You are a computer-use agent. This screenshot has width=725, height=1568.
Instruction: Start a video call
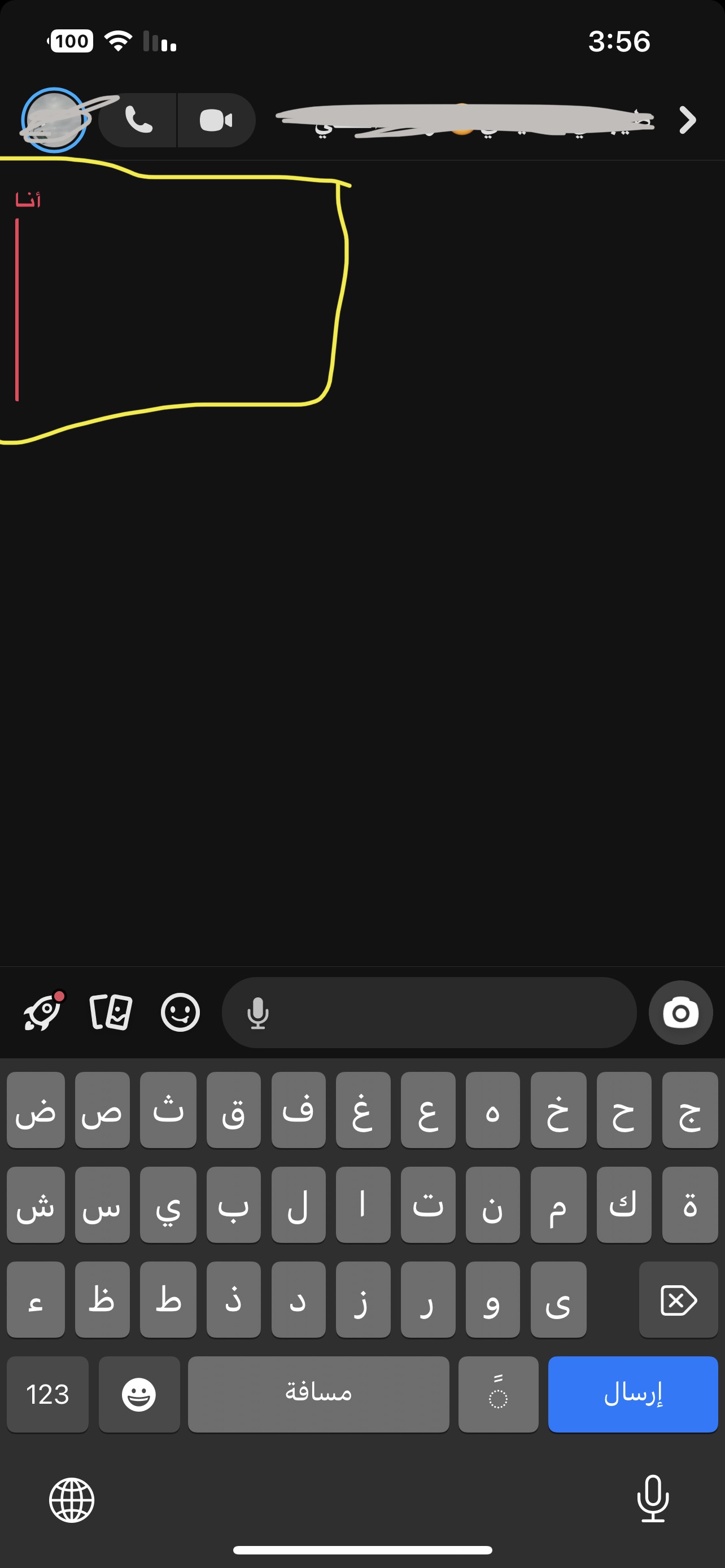tap(216, 120)
